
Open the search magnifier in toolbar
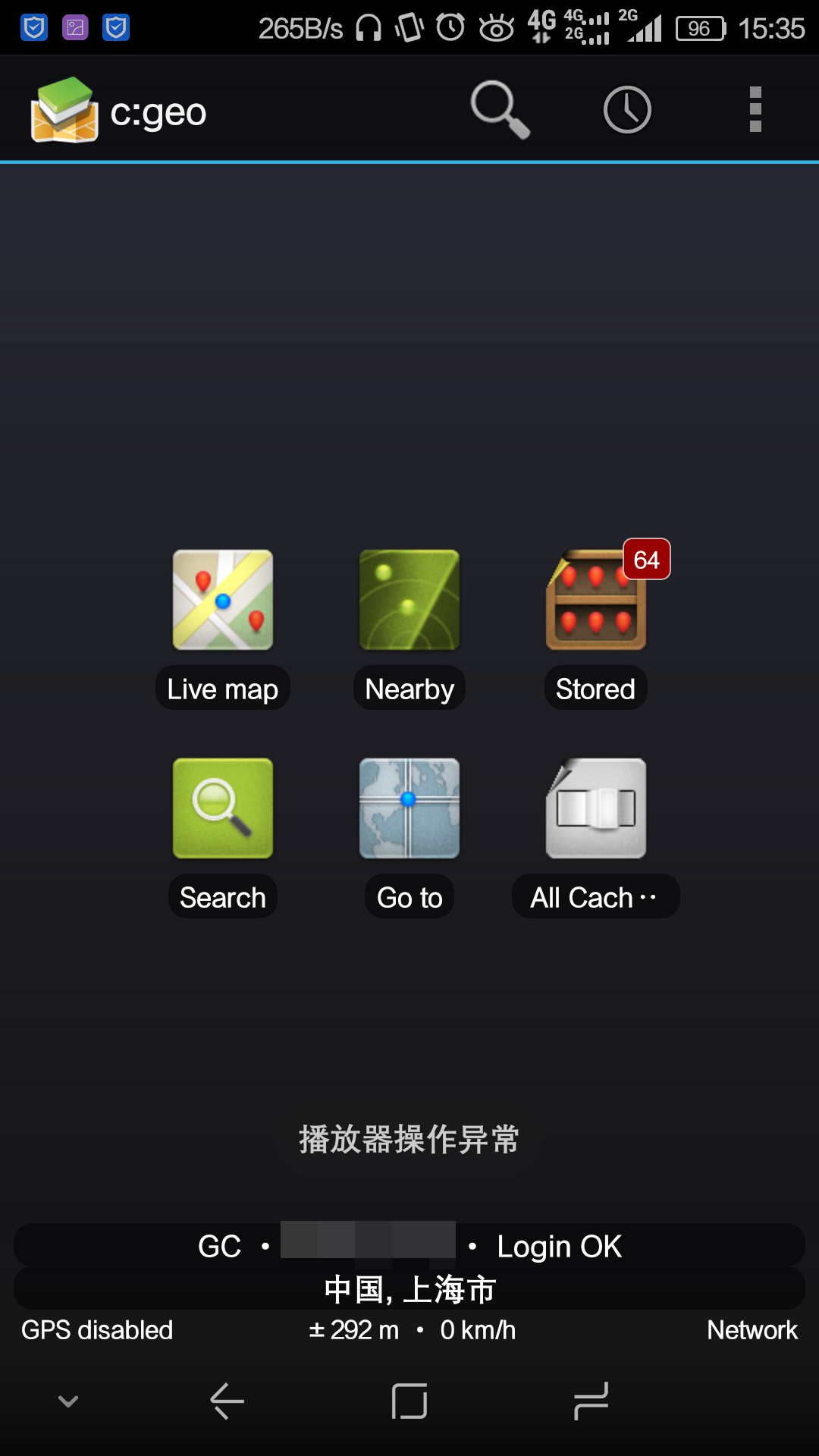[499, 110]
